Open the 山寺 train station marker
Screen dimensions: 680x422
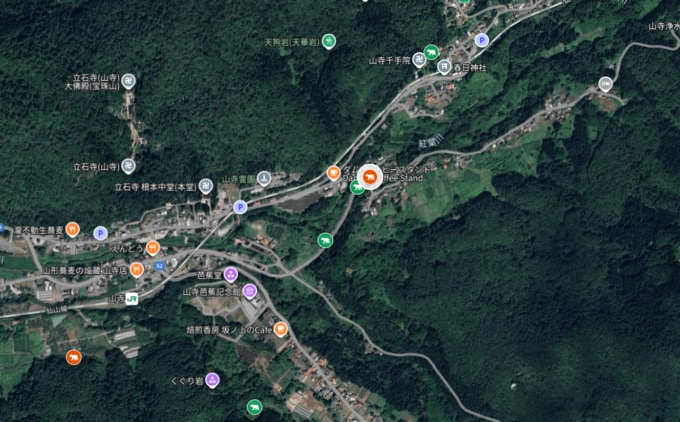pyautogui.click(x=133, y=298)
